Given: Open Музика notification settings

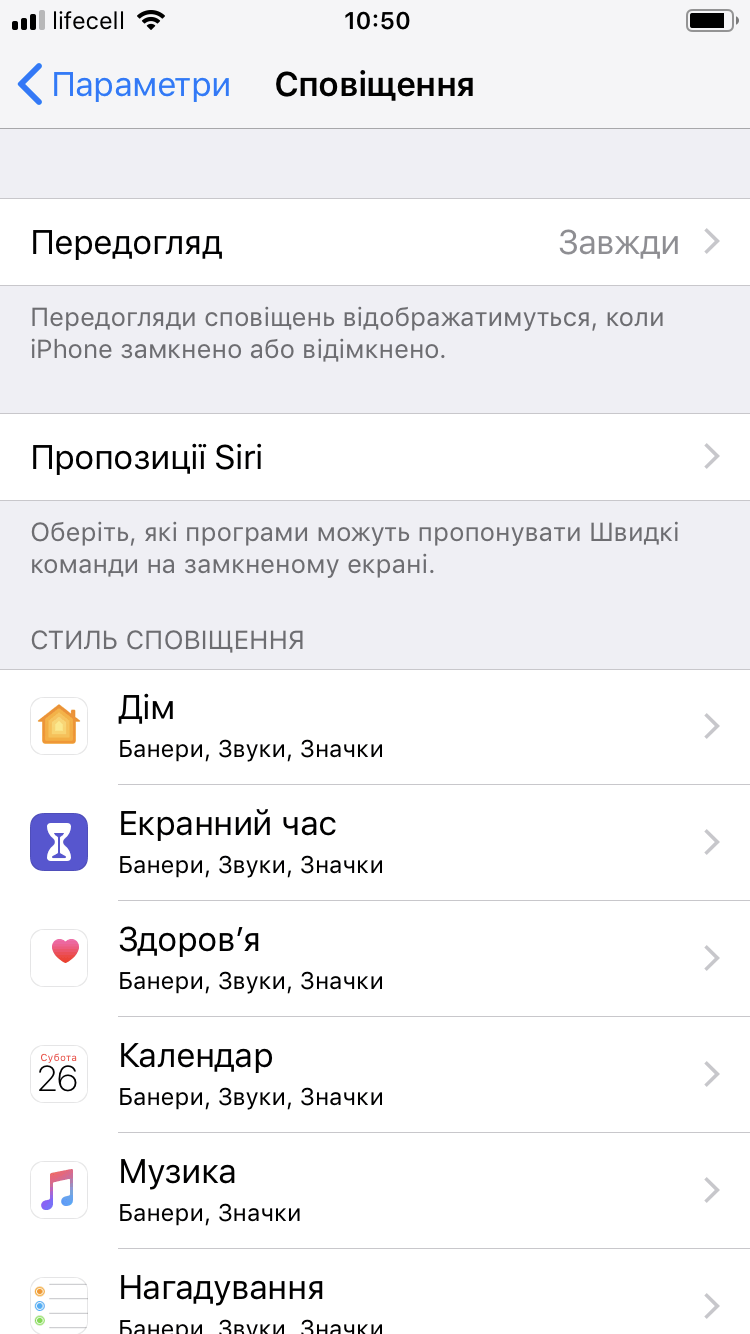Looking at the screenshot, I should click(x=375, y=1191).
